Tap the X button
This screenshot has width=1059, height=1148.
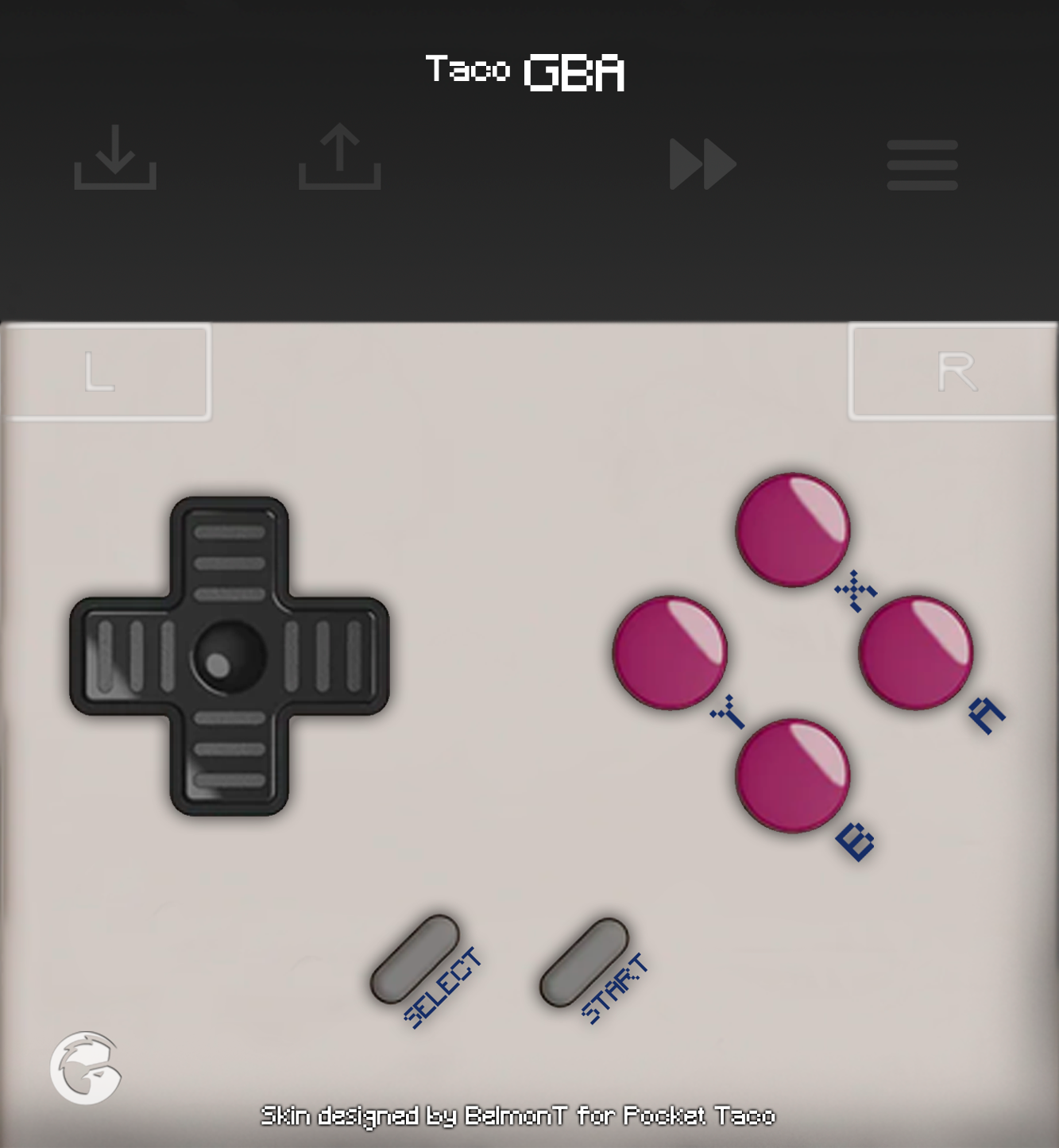[792, 530]
